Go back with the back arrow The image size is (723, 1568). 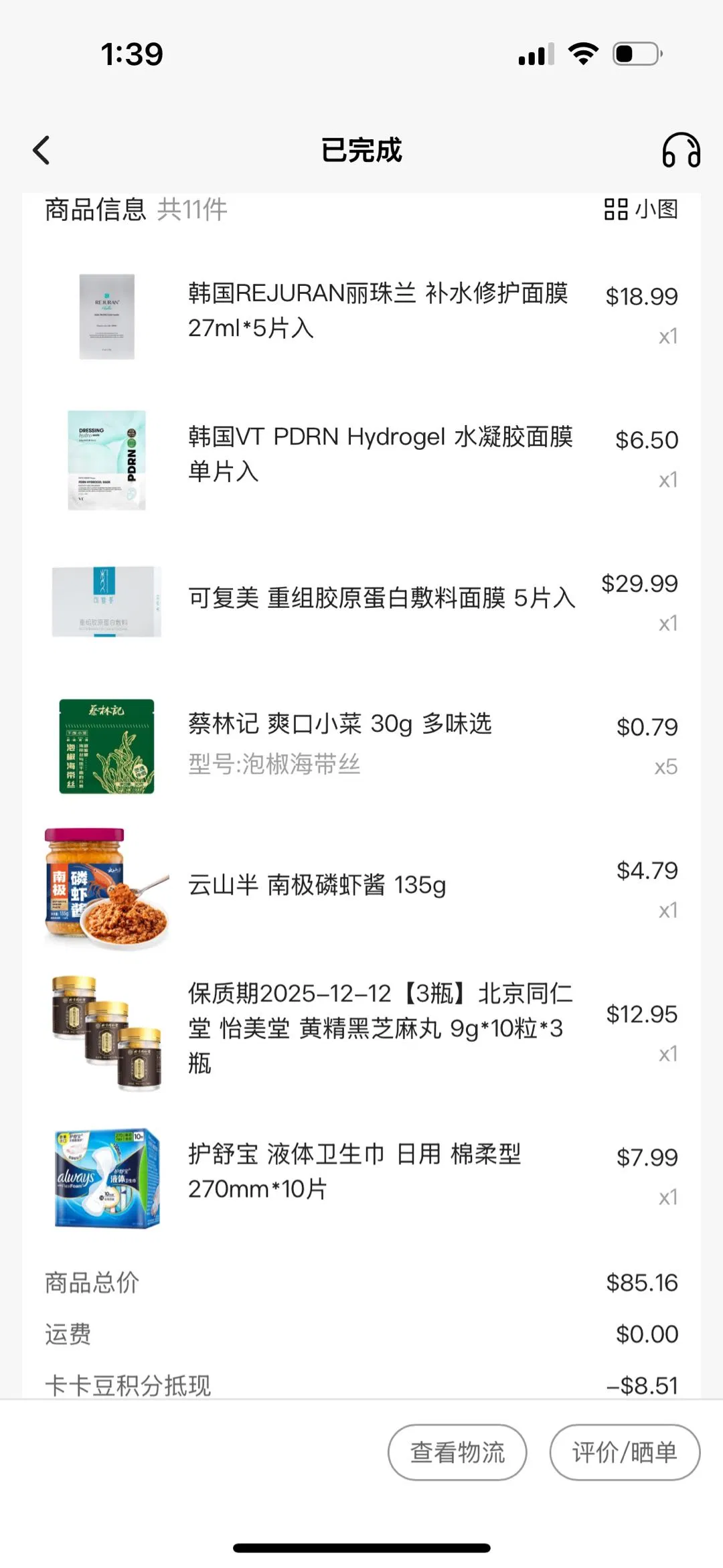tap(42, 150)
